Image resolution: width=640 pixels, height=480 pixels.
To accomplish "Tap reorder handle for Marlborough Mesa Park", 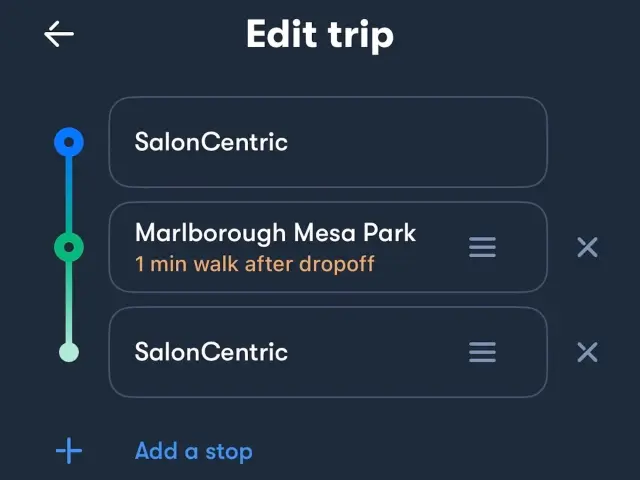I will pyautogui.click(x=482, y=247).
